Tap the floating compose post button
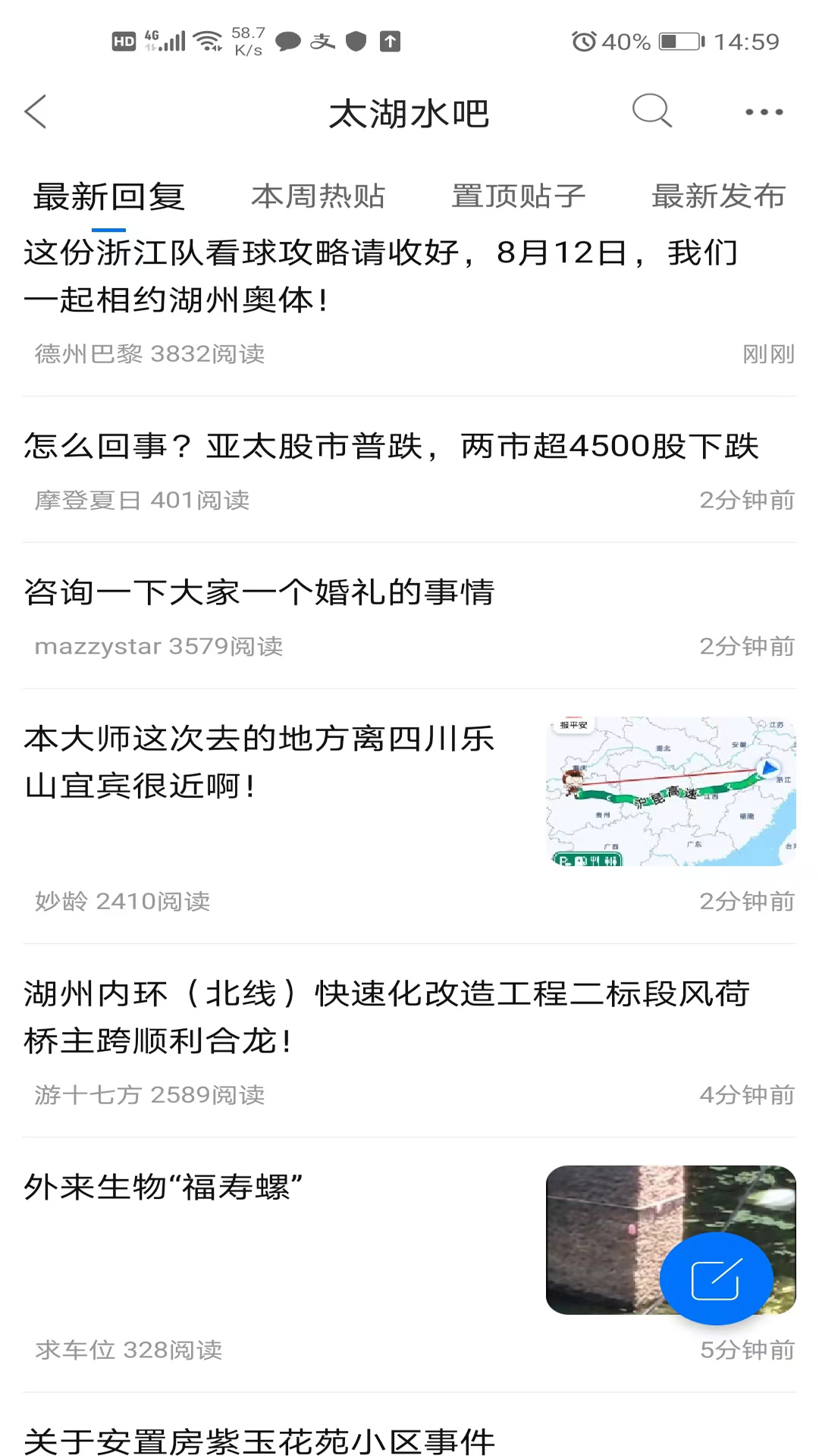Viewport: 819px width, 1456px height. (716, 1278)
